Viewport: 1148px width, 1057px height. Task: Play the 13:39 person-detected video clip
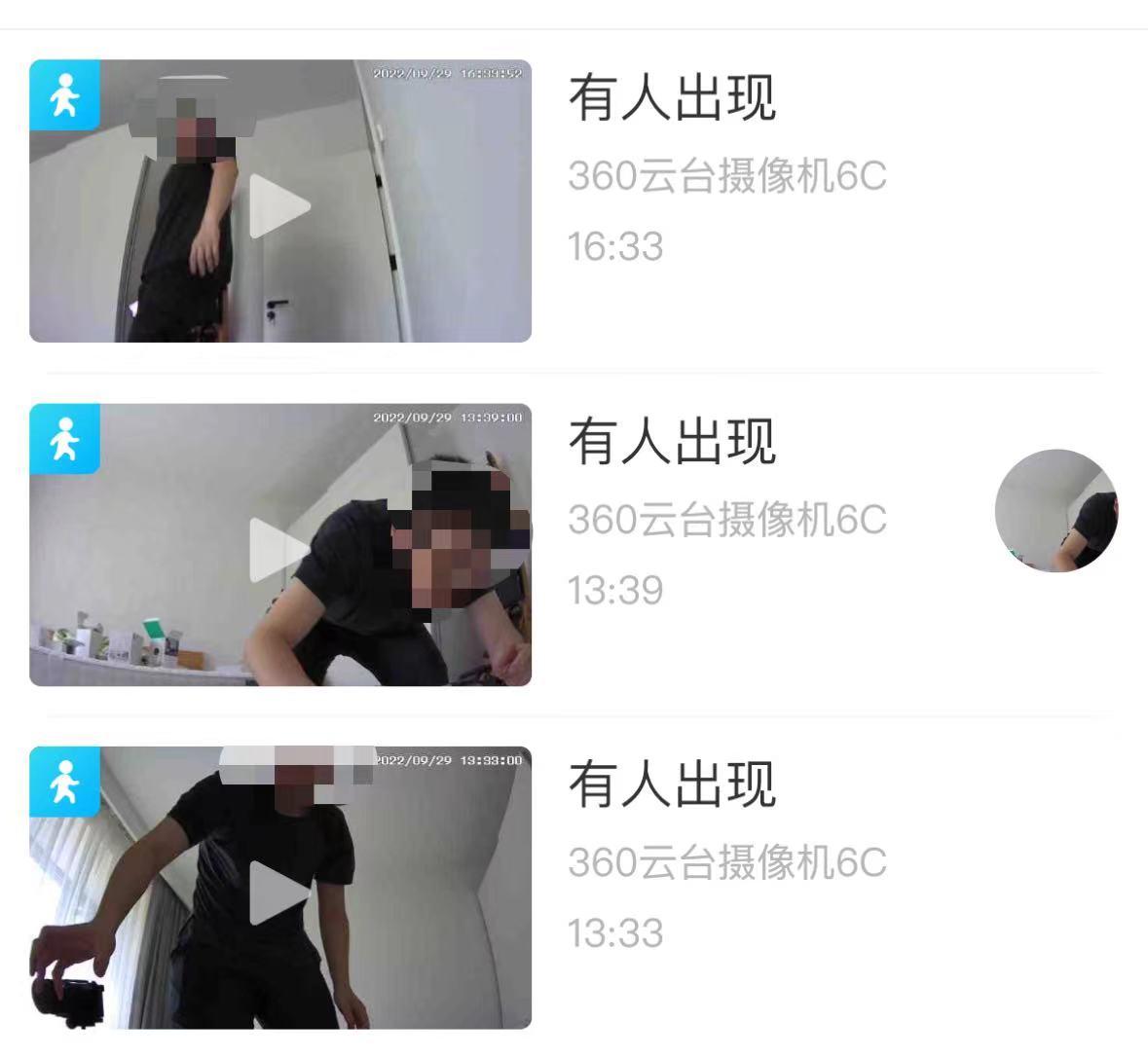(x=279, y=550)
